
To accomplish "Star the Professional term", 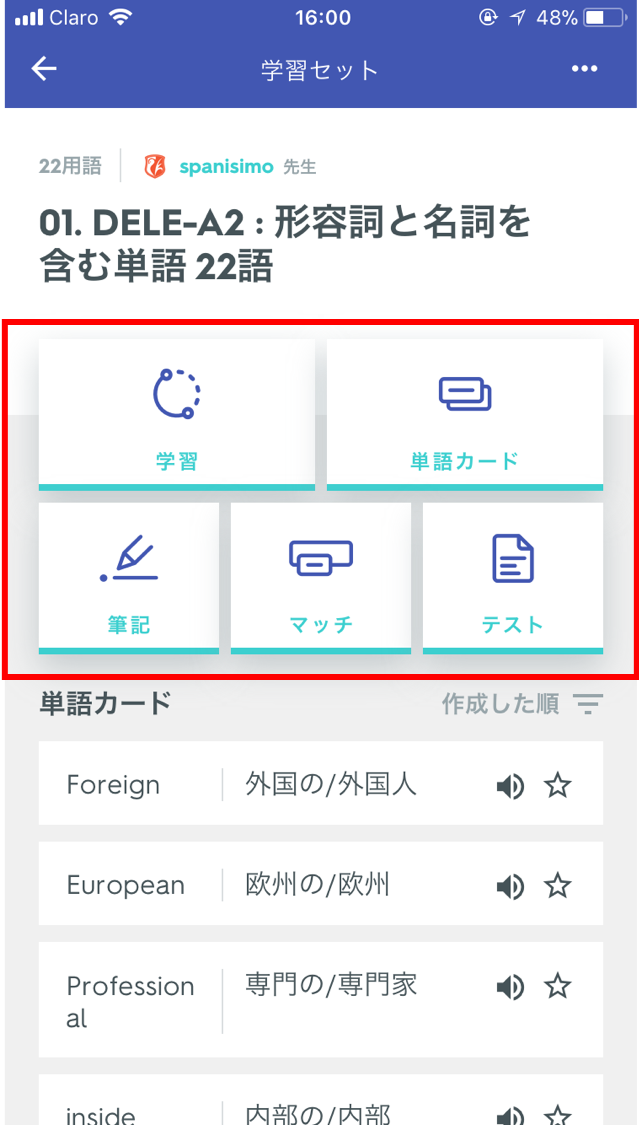I will coord(557,987).
